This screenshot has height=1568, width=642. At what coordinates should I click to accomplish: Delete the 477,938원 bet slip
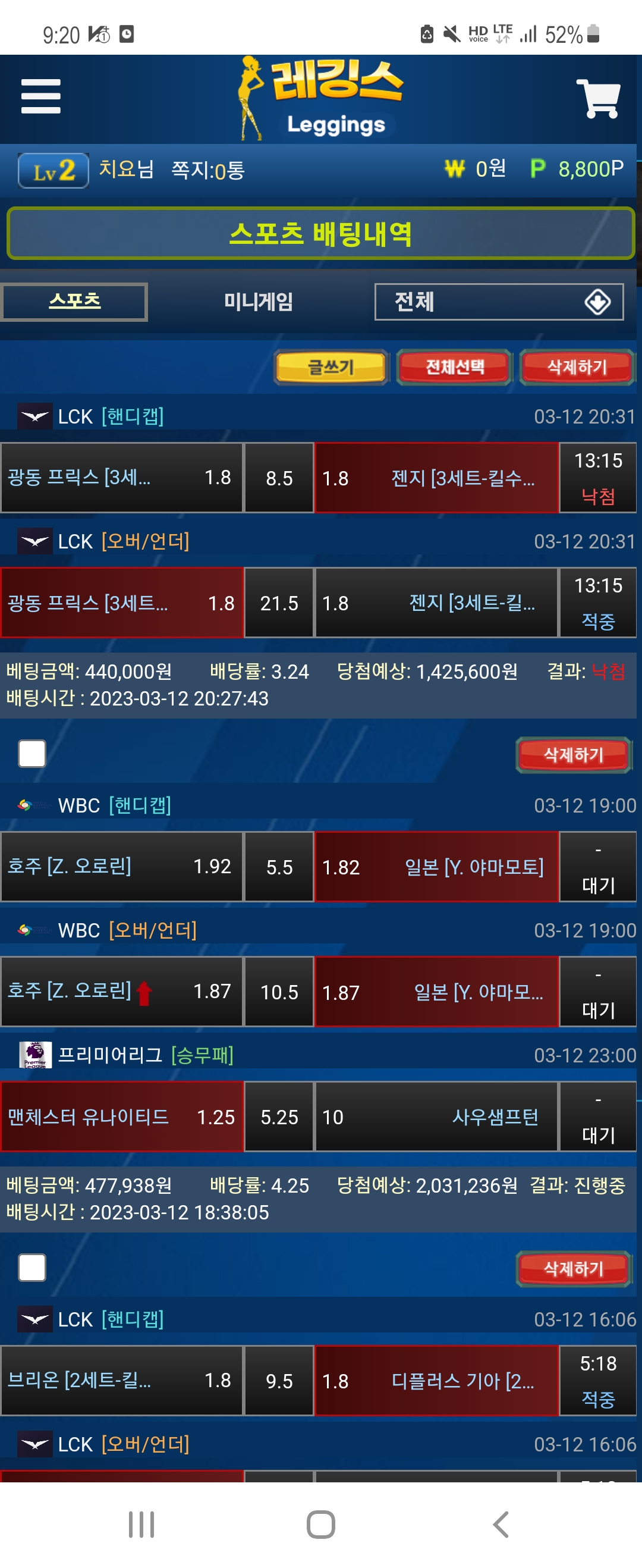coord(572,1269)
